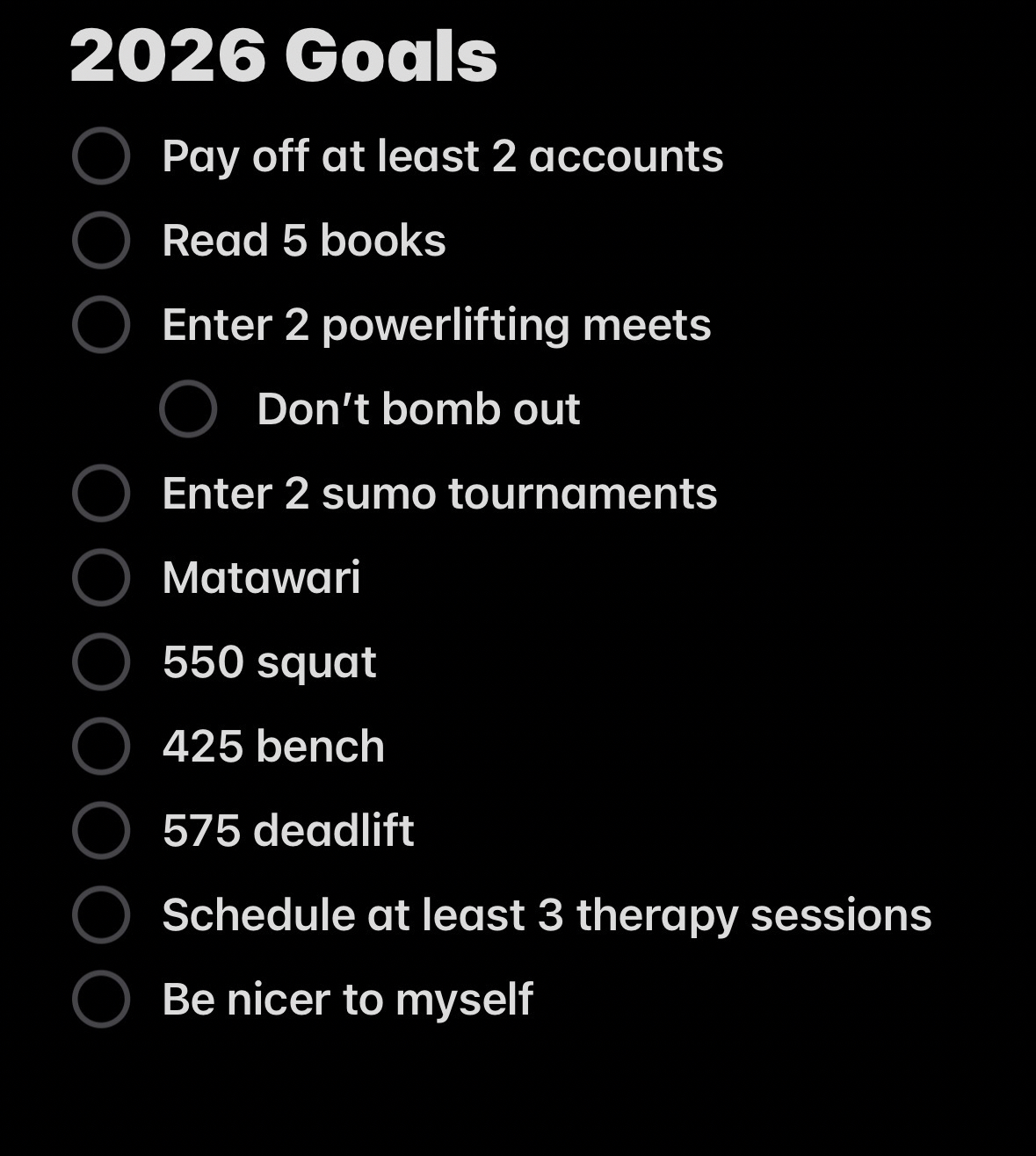Tick the 575 deadlift checkbox

(x=101, y=831)
